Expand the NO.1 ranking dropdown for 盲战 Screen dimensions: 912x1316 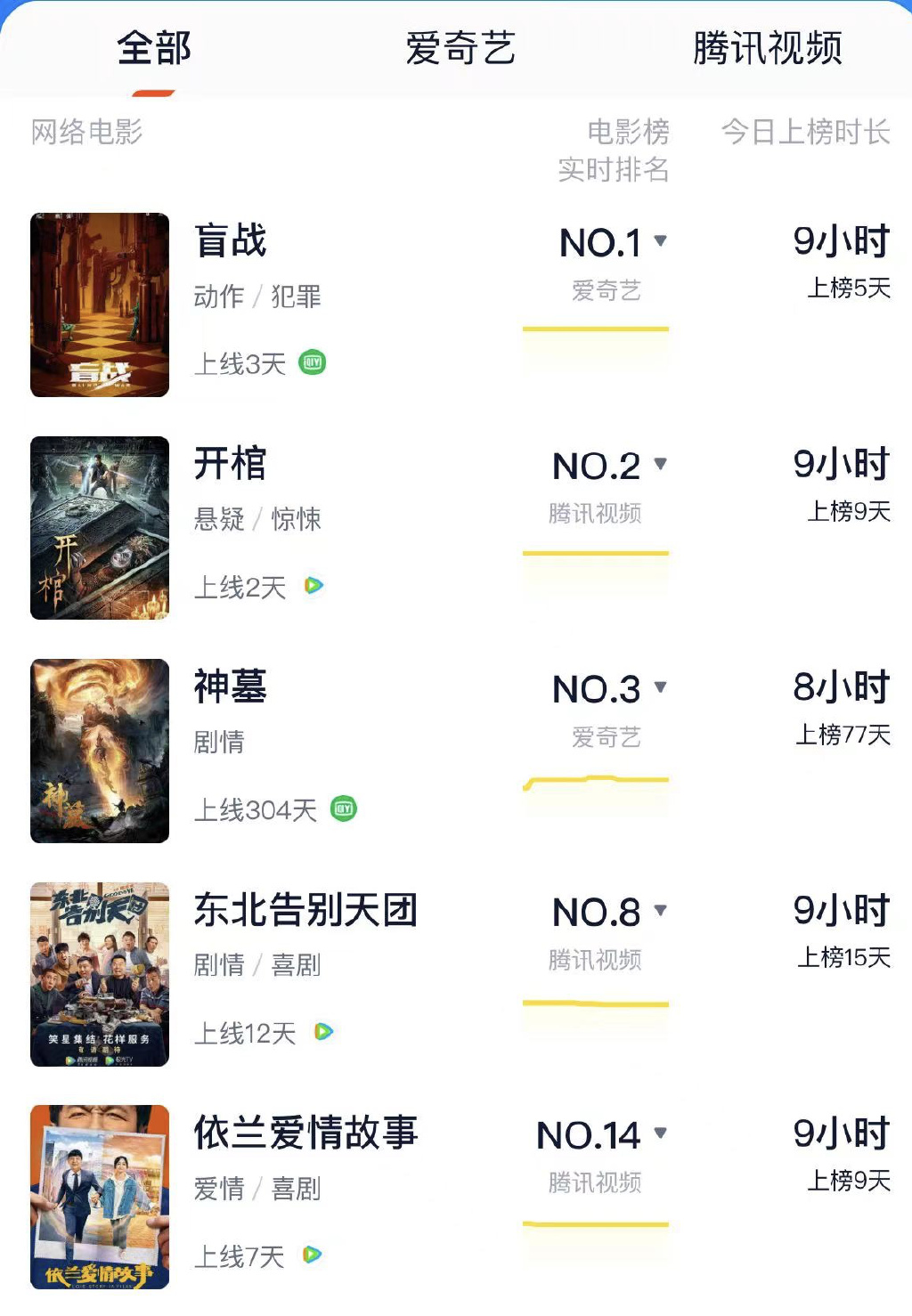click(661, 240)
